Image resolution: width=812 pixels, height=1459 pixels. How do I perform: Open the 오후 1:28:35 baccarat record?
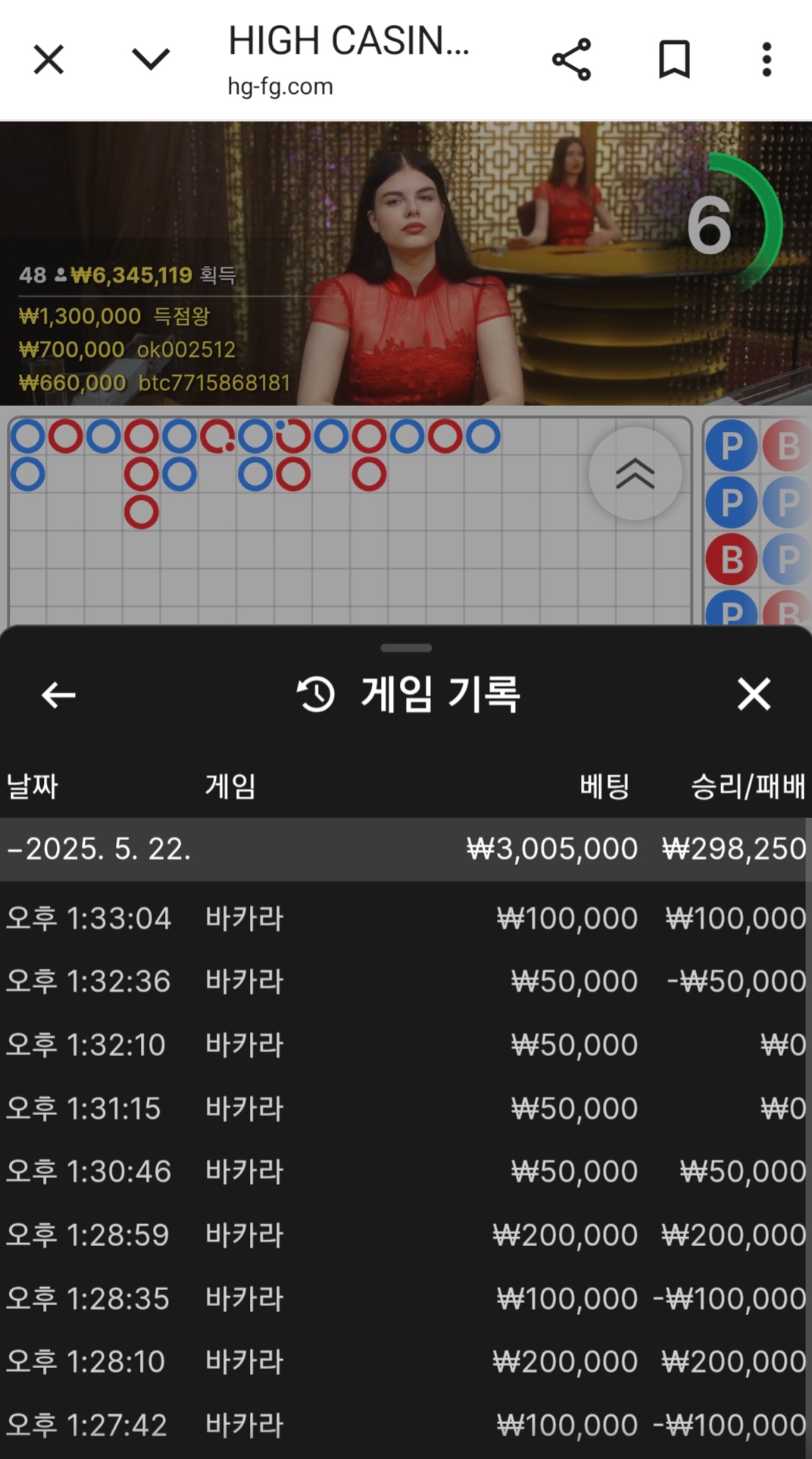tap(406, 1299)
